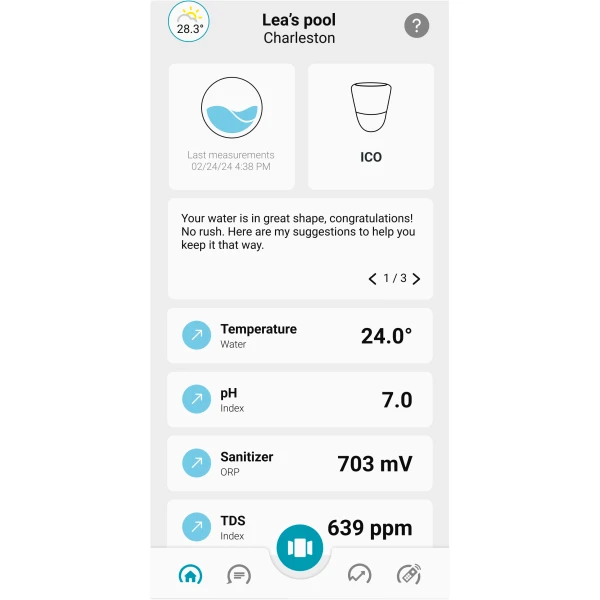Switch to the home tab
This screenshot has height=600, width=600.
click(190, 575)
